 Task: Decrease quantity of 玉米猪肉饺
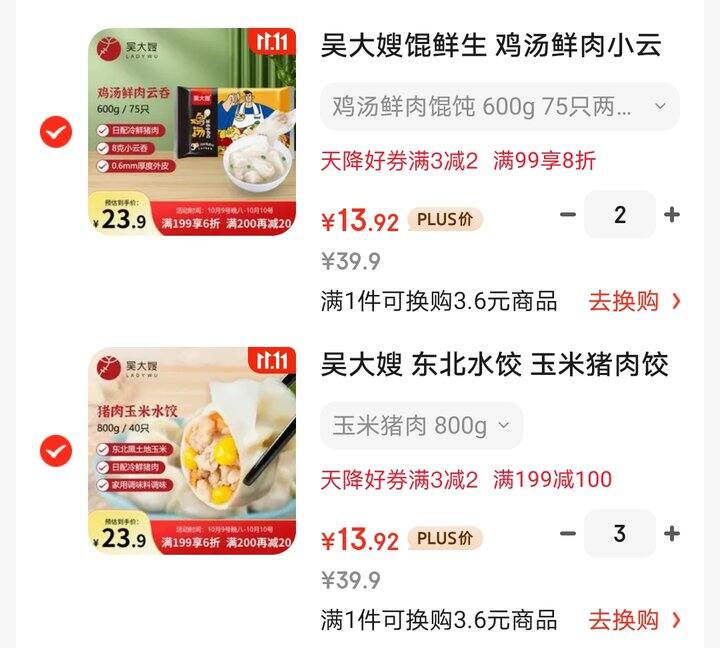(568, 534)
